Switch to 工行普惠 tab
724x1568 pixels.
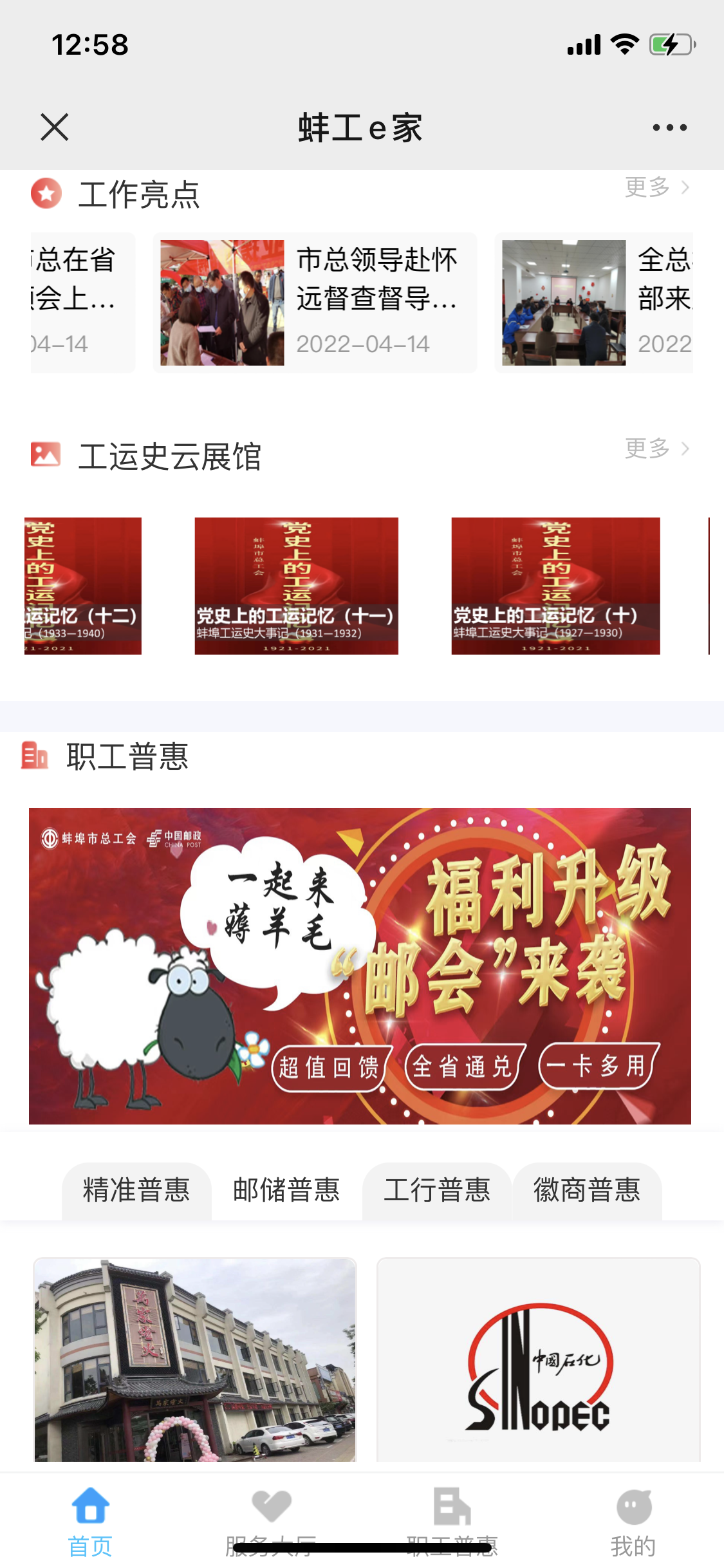[437, 1190]
